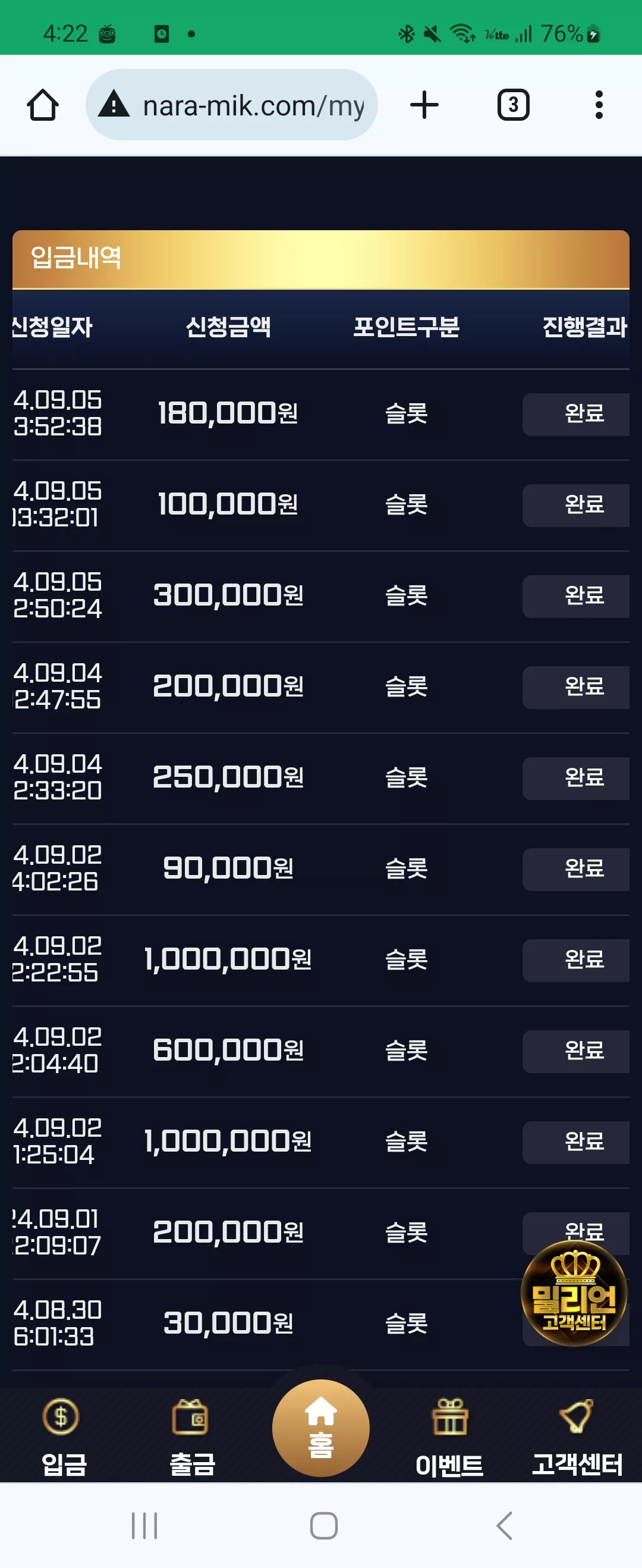
Task: Tap the system back button
Action: tap(504, 1525)
